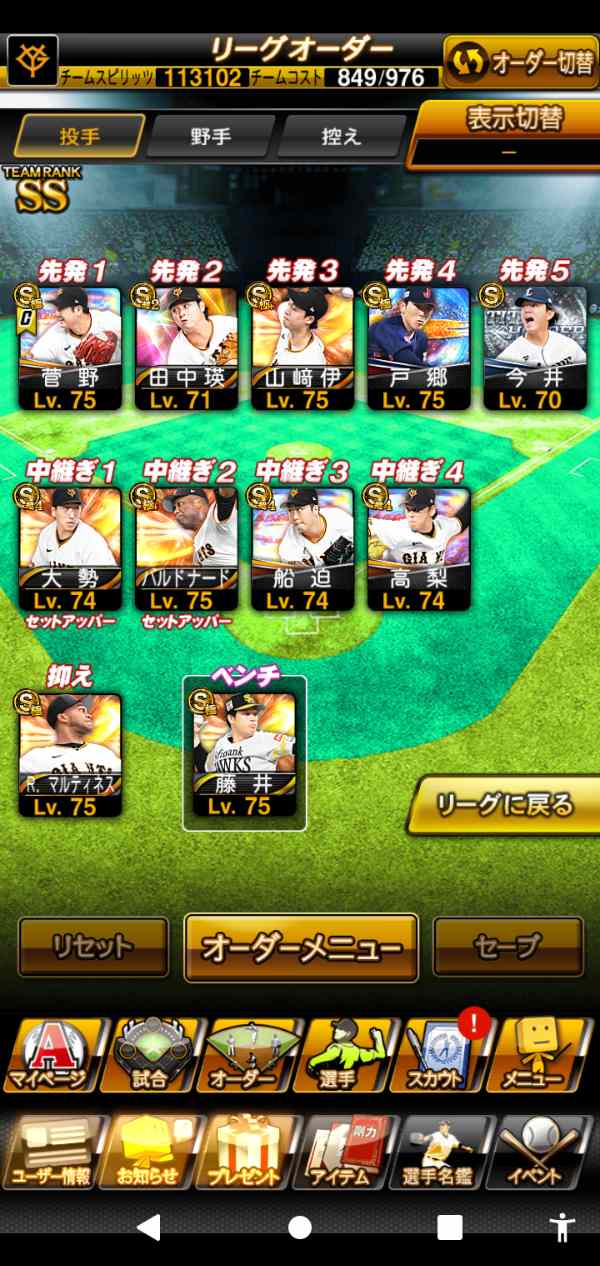The image size is (600, 1266).
Task: Tap the セーブ button
Action: 508,946
